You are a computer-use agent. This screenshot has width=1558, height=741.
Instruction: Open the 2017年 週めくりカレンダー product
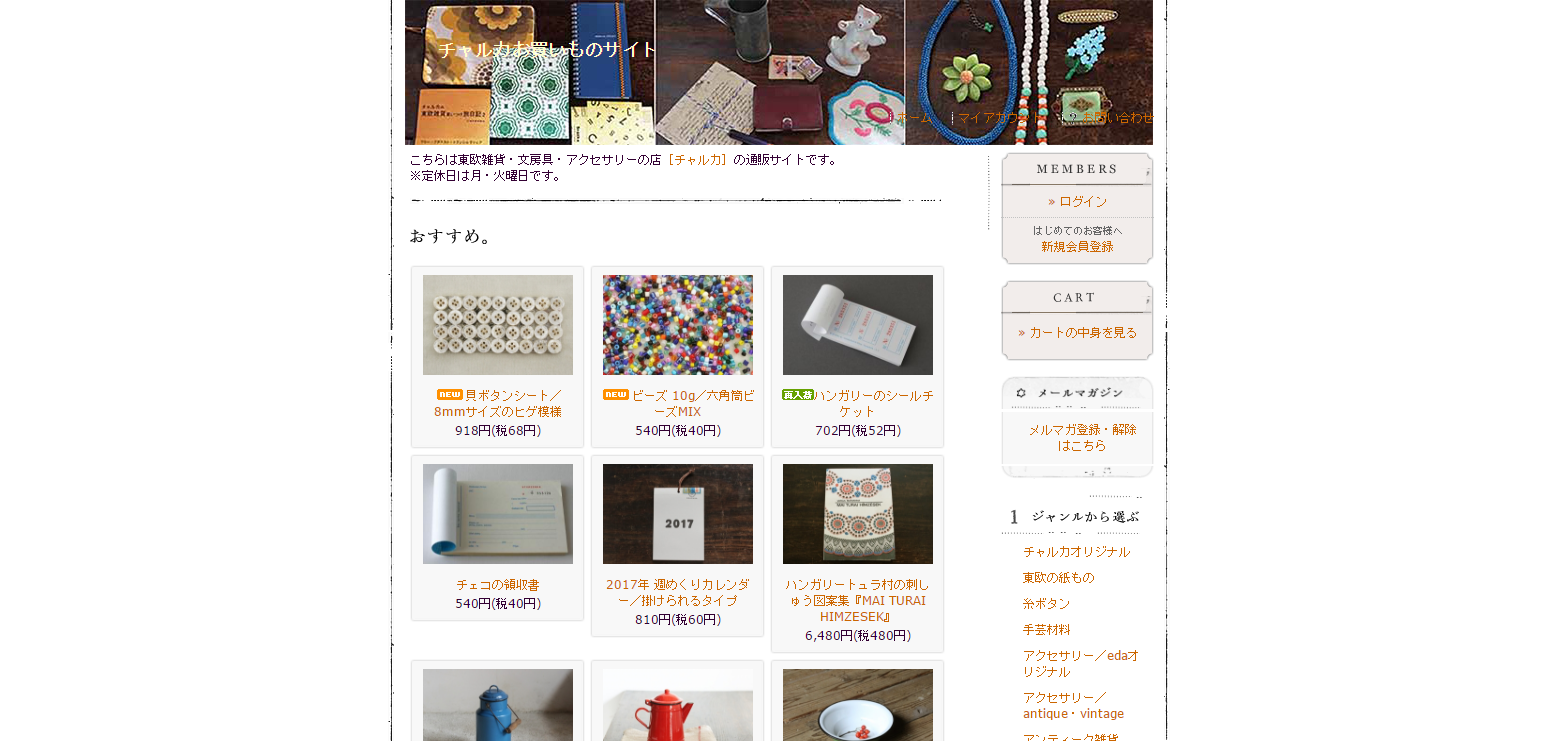click(x=678, y=592)
